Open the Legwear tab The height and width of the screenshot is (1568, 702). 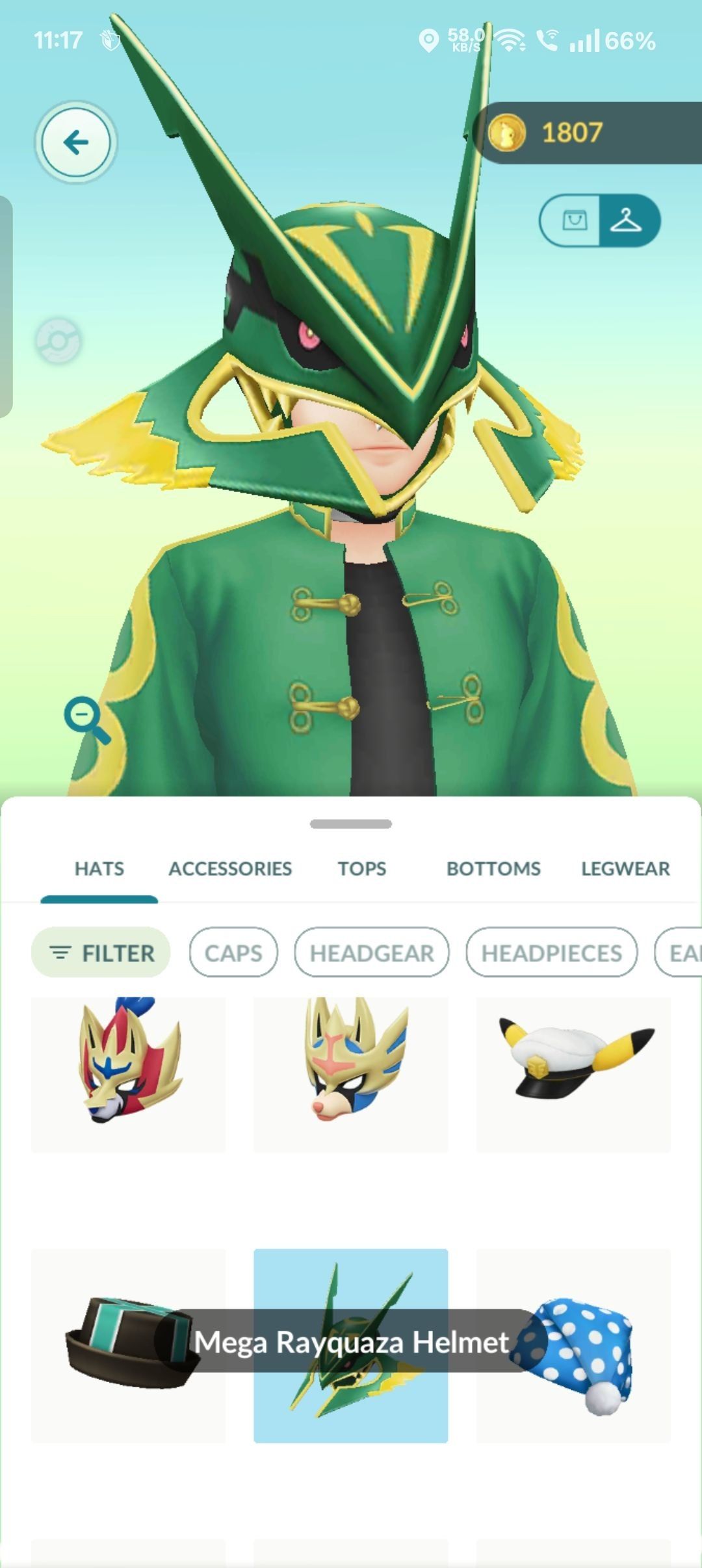point(625,869)
